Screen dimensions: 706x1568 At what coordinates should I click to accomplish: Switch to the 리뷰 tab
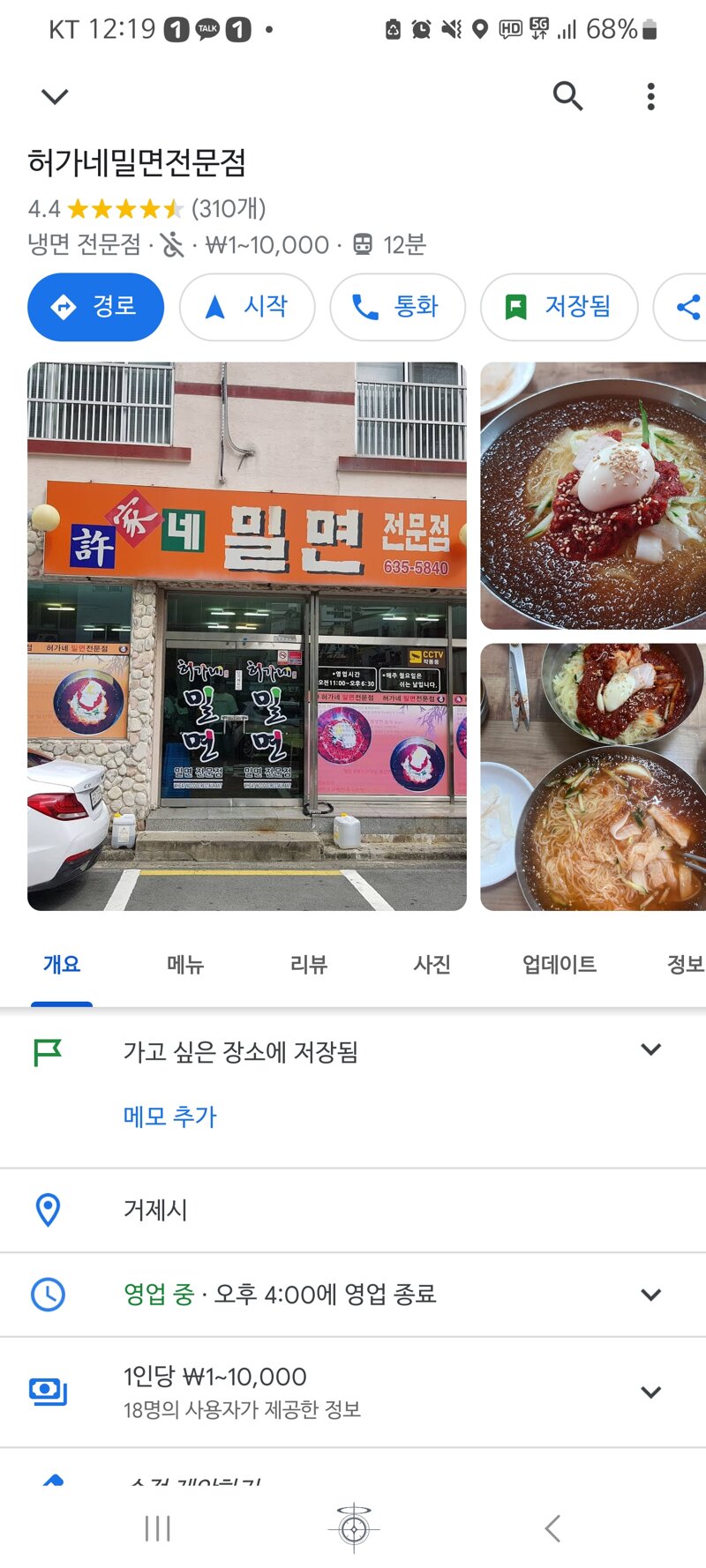click(309, 965)
